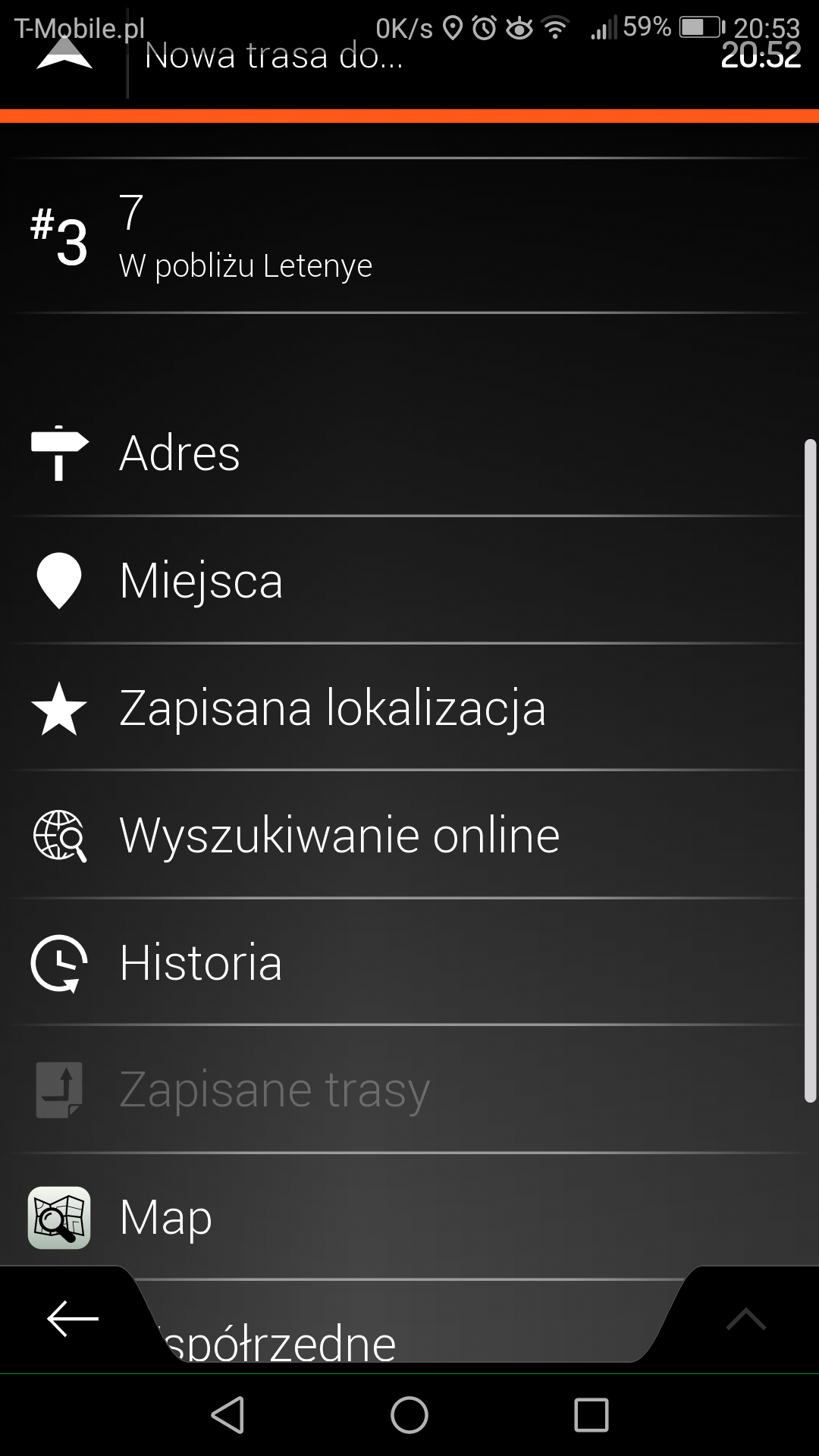Screen dimensions: 819x1456
Task: Tap the Miejsca map pin icon
Action: tap(59, 580)
